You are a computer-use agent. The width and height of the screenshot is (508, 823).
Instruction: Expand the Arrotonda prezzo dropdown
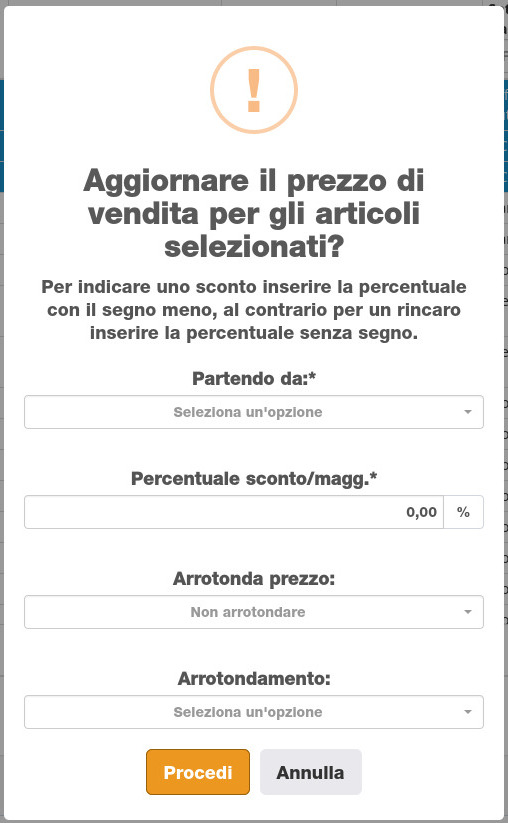pyautogui.click(x=253, y=612)
